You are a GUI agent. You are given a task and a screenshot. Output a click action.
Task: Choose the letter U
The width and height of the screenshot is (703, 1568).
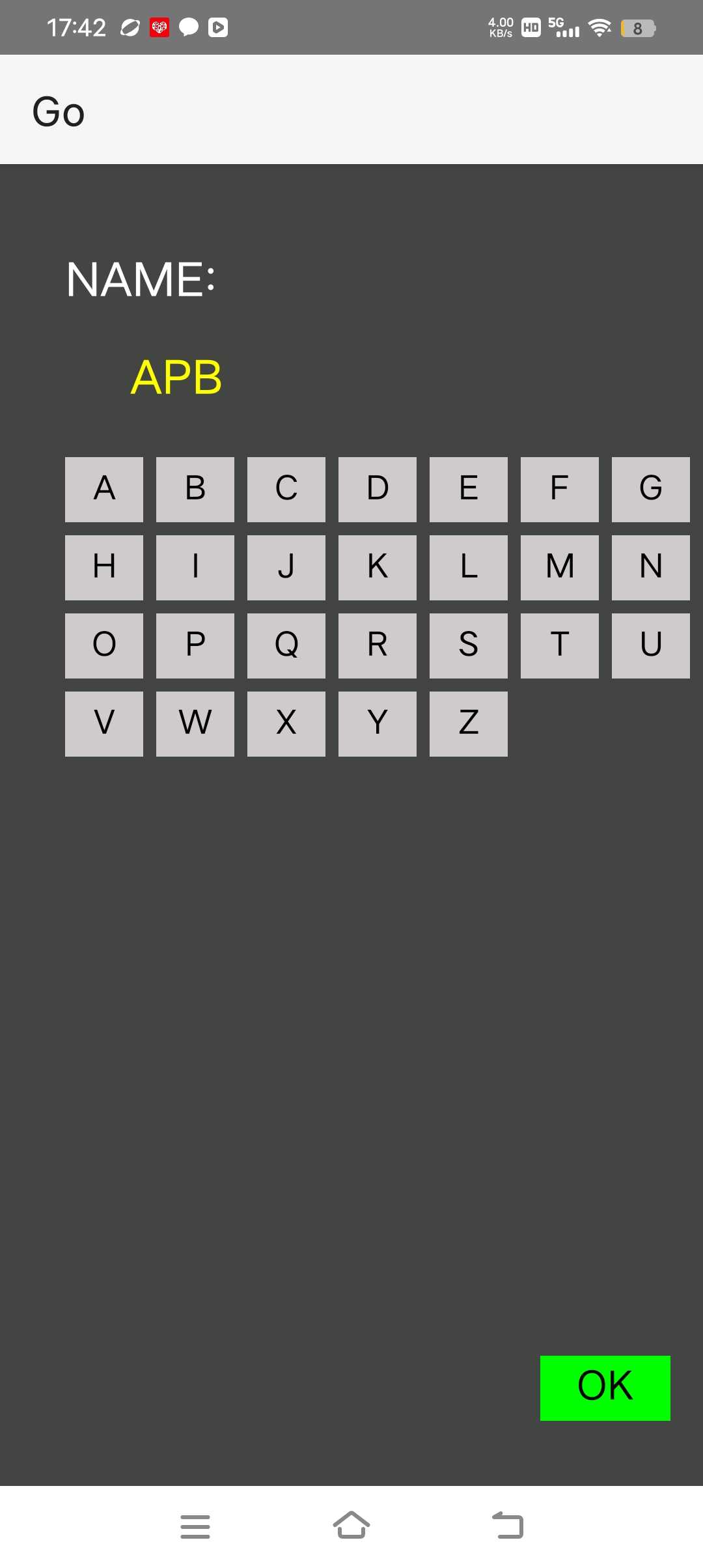coord(651,645)
